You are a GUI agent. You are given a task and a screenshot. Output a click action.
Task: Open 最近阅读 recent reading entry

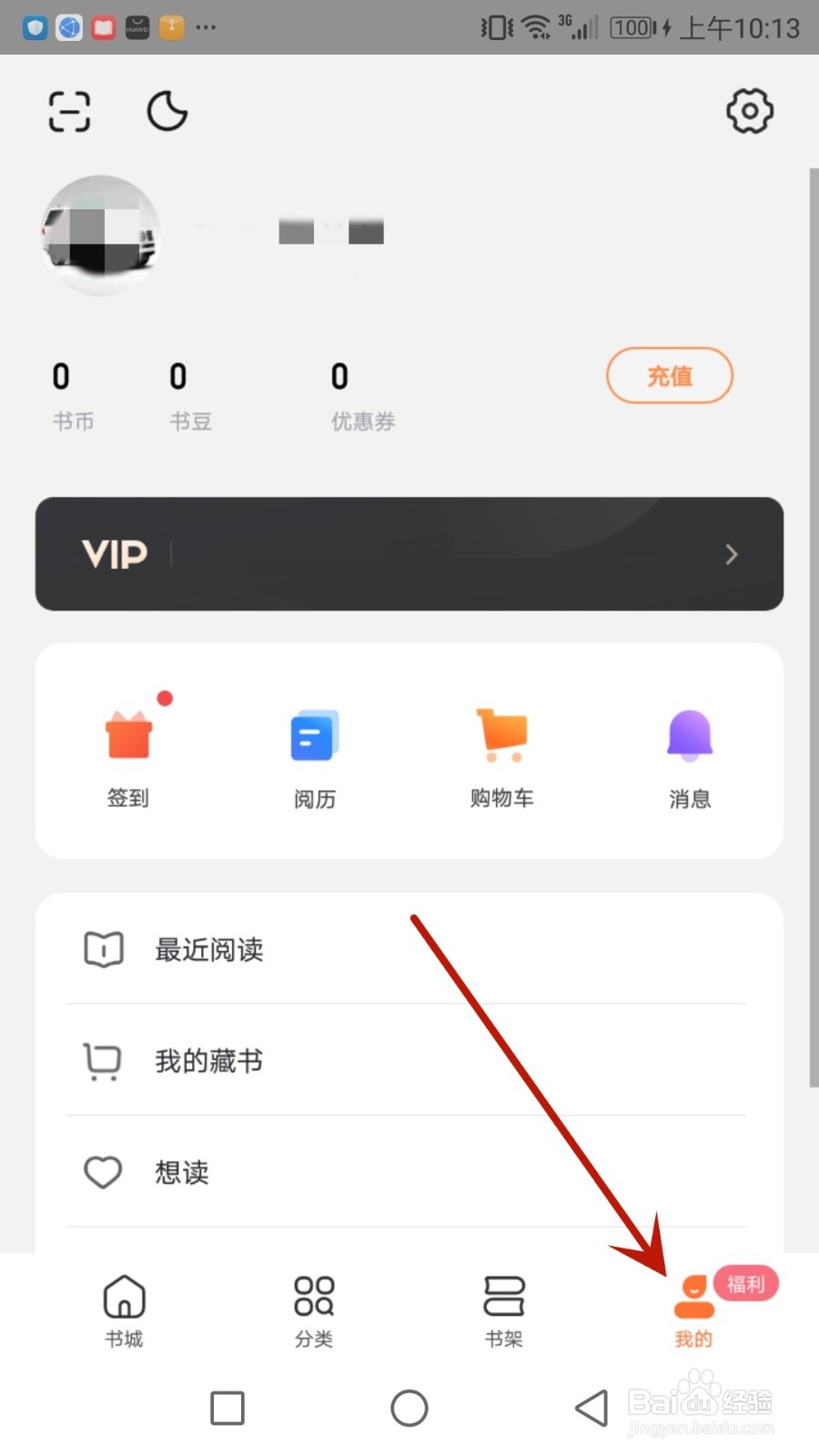[208, 949]
